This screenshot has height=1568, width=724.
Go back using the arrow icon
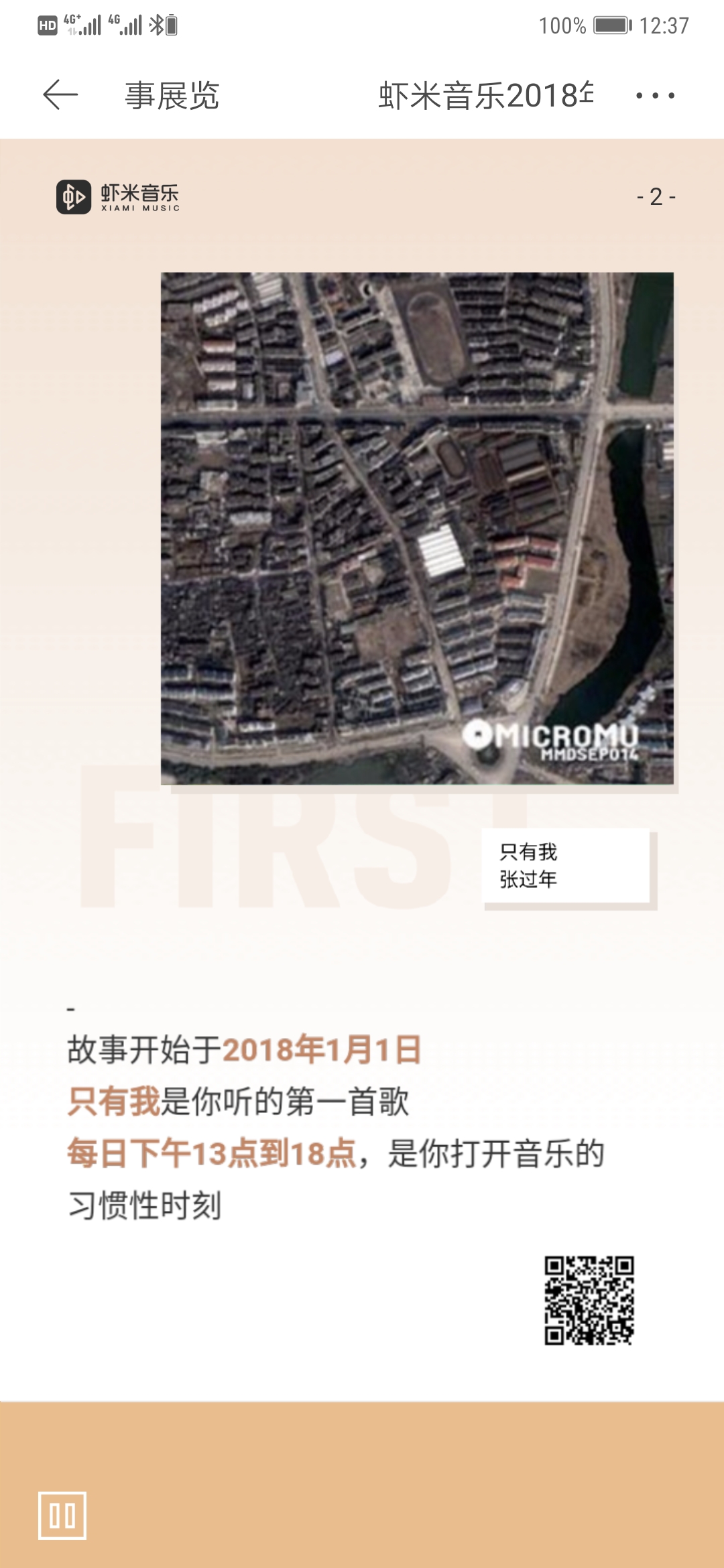[x=60, y=94]
